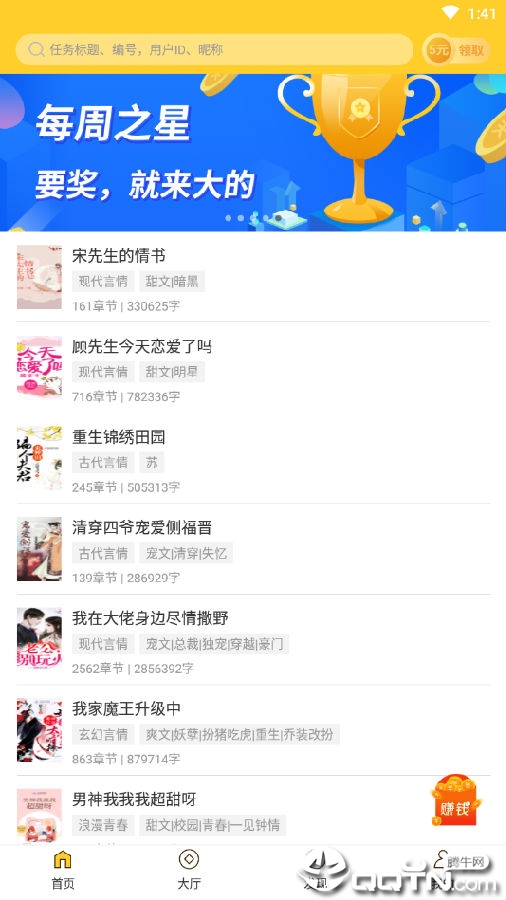Open the novel 我在大佬身边尽情撒野
506x900 pixels.
253,640
